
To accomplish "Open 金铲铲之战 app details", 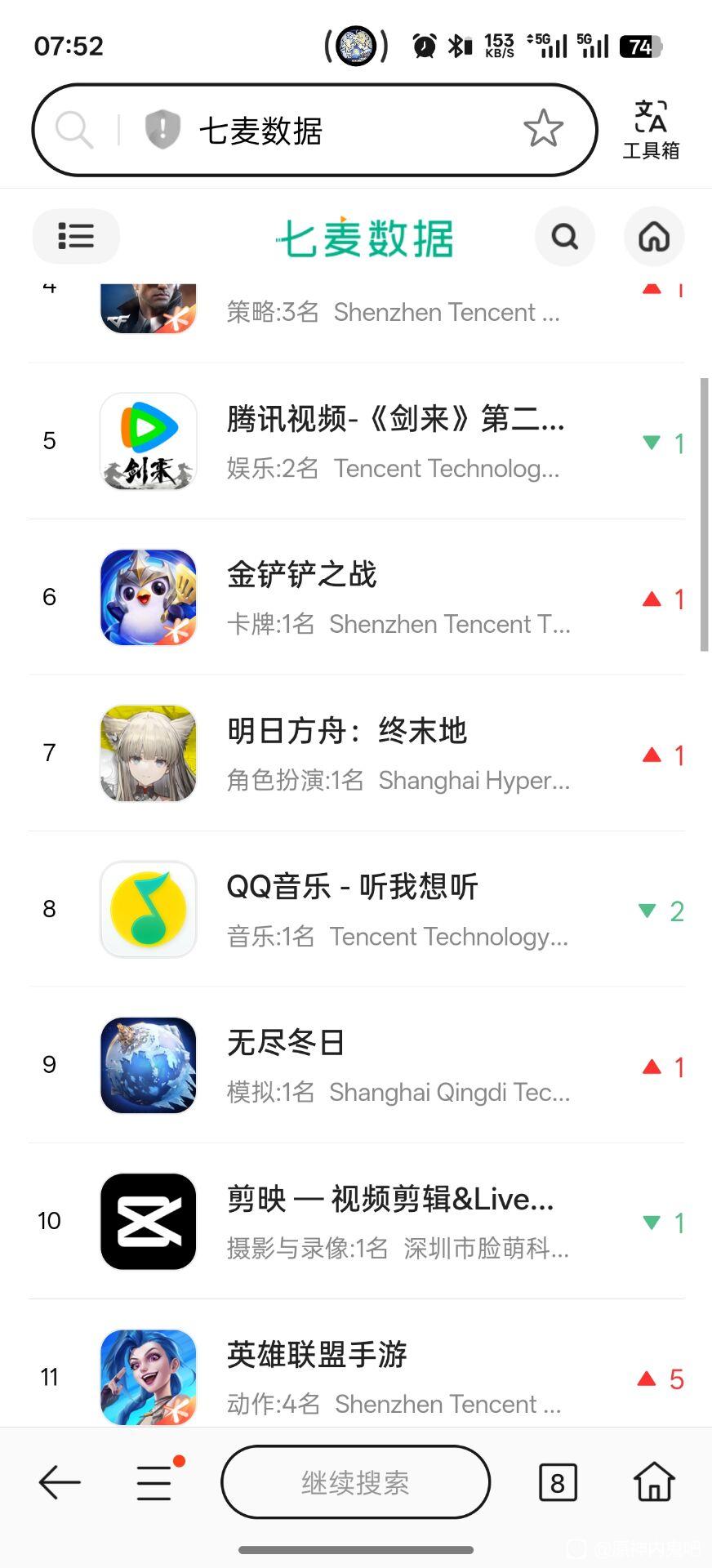I will tap(396, 597).
